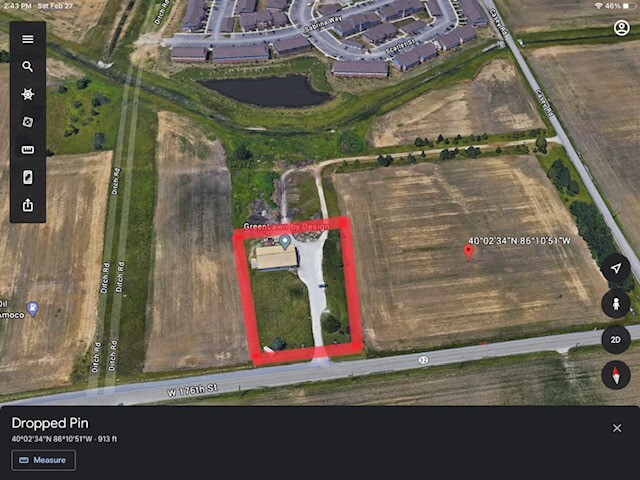Viewport: 640px width, 480px height.
Task: Tap the Measure button
Action: point(43,460)
